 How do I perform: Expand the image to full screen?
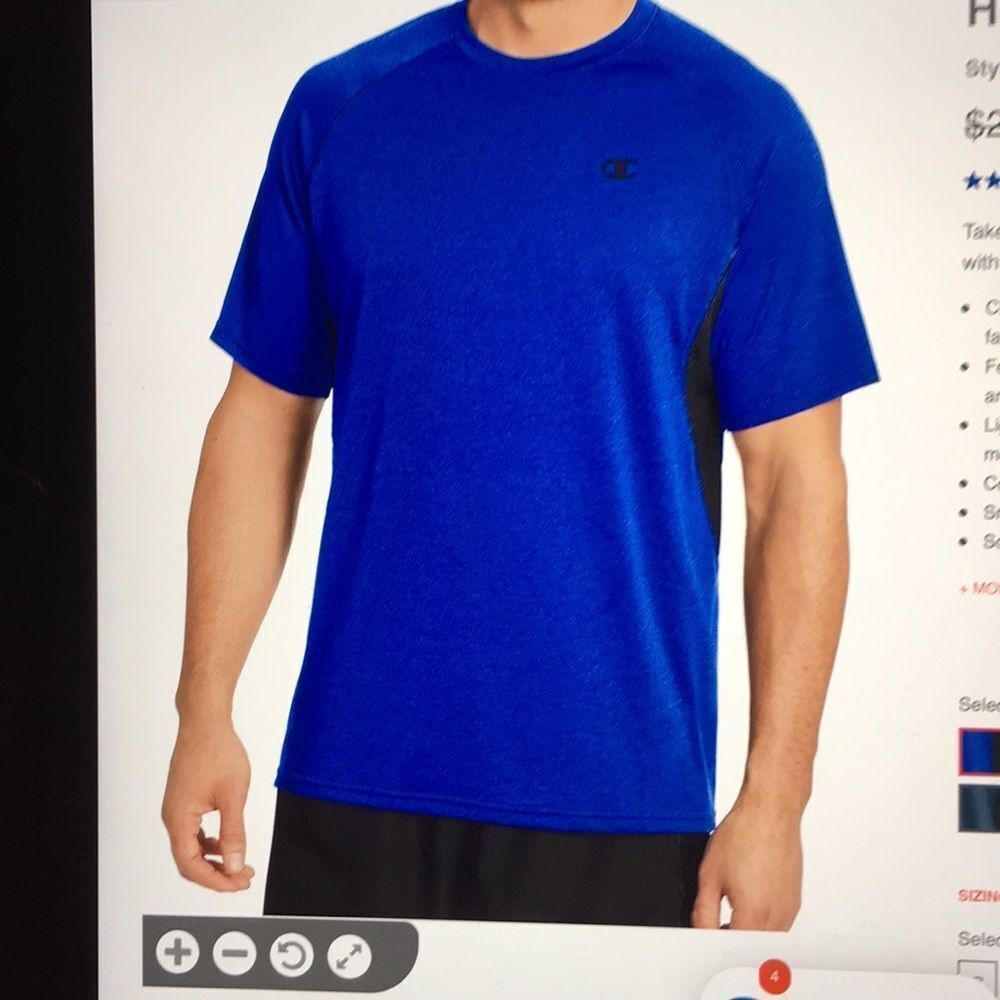click(x=349, y=957)
